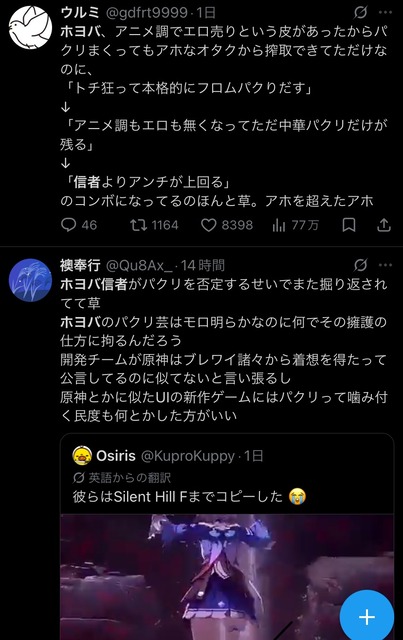Viewport: 403px width, 640px height.
Task: Share ウルミ's post
Action: 383,225
